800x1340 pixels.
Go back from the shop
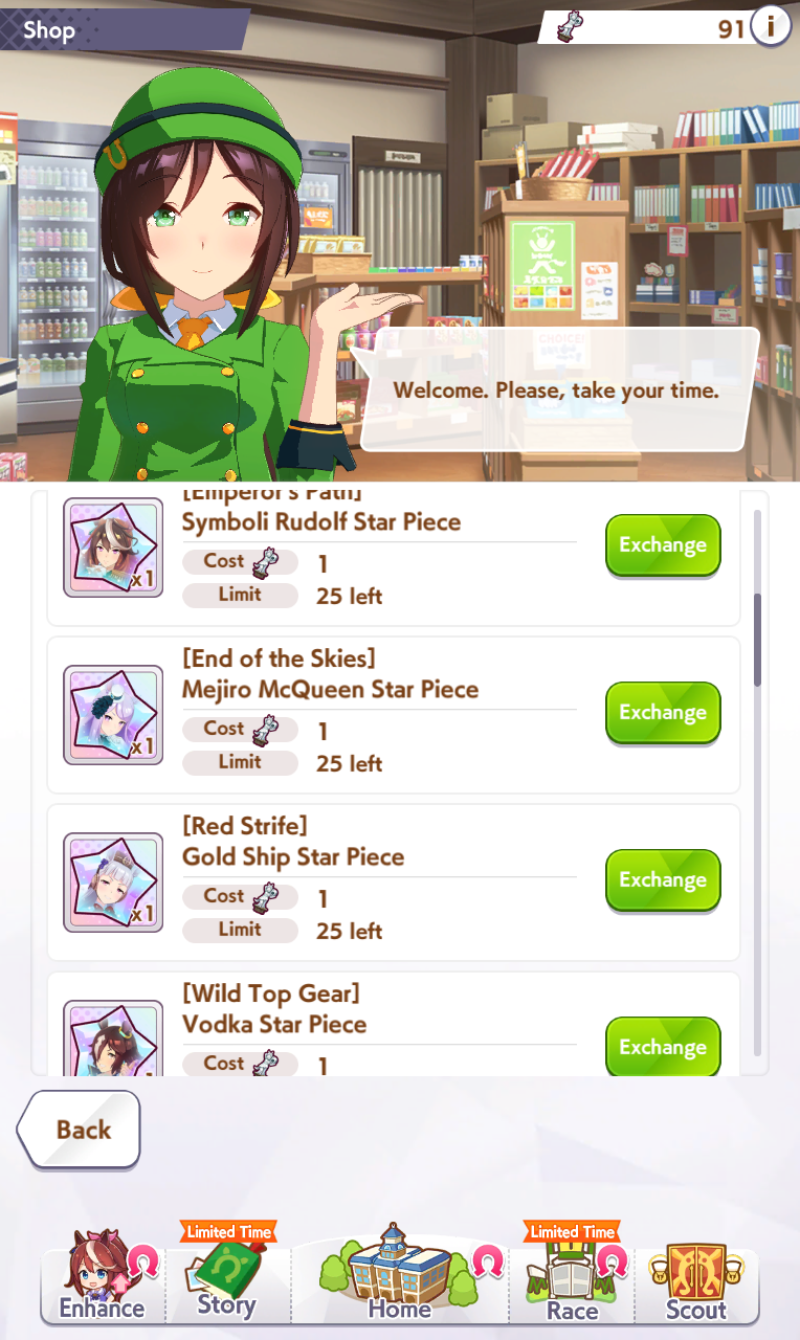tap(79, 1130)
